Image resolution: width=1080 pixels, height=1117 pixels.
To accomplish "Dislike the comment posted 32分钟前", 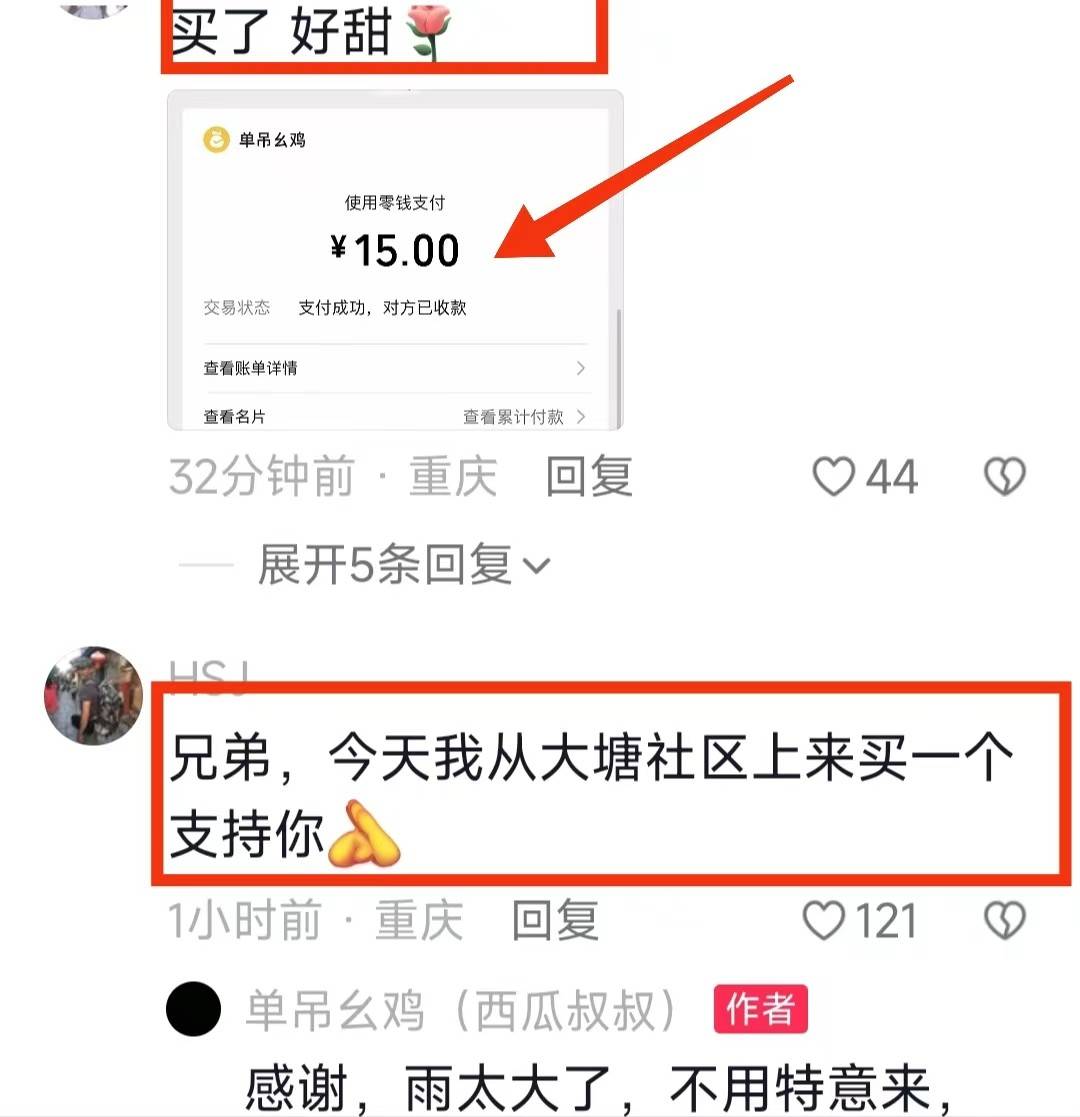I will (1005, 477).
